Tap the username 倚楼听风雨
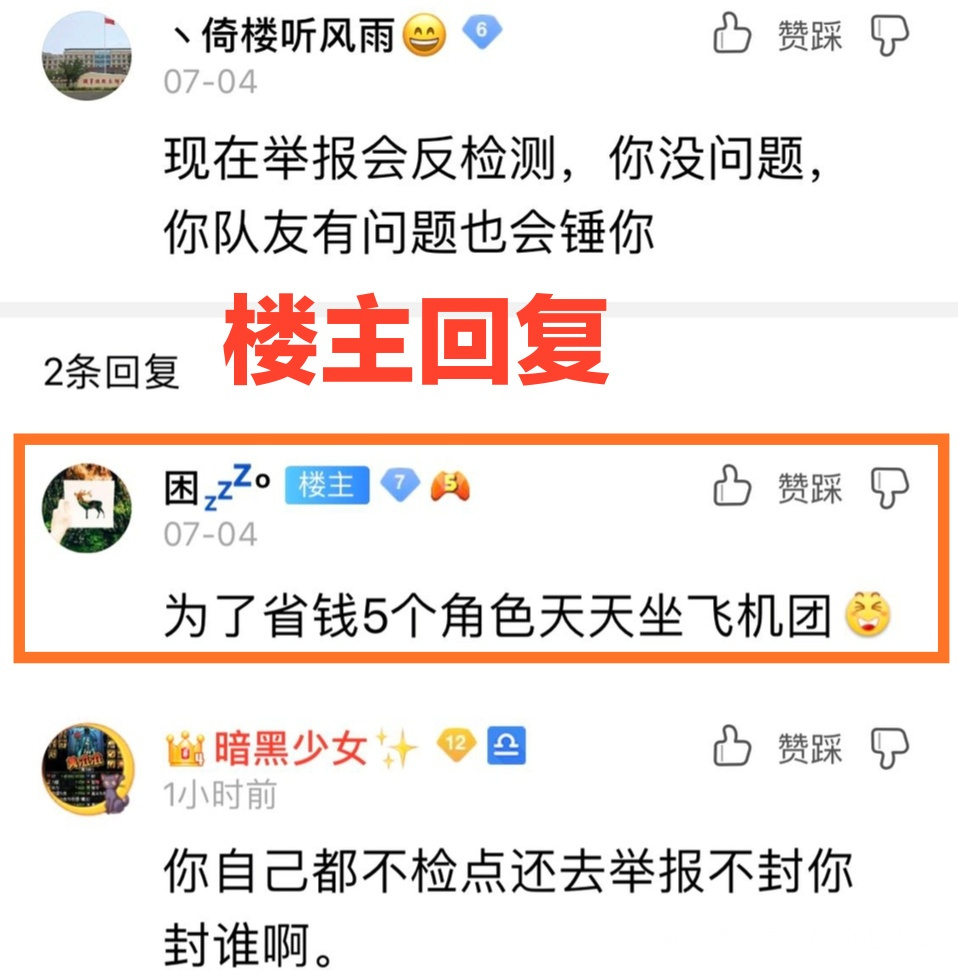This screenshot has height=976, width=958. click(x=298, y=37)
